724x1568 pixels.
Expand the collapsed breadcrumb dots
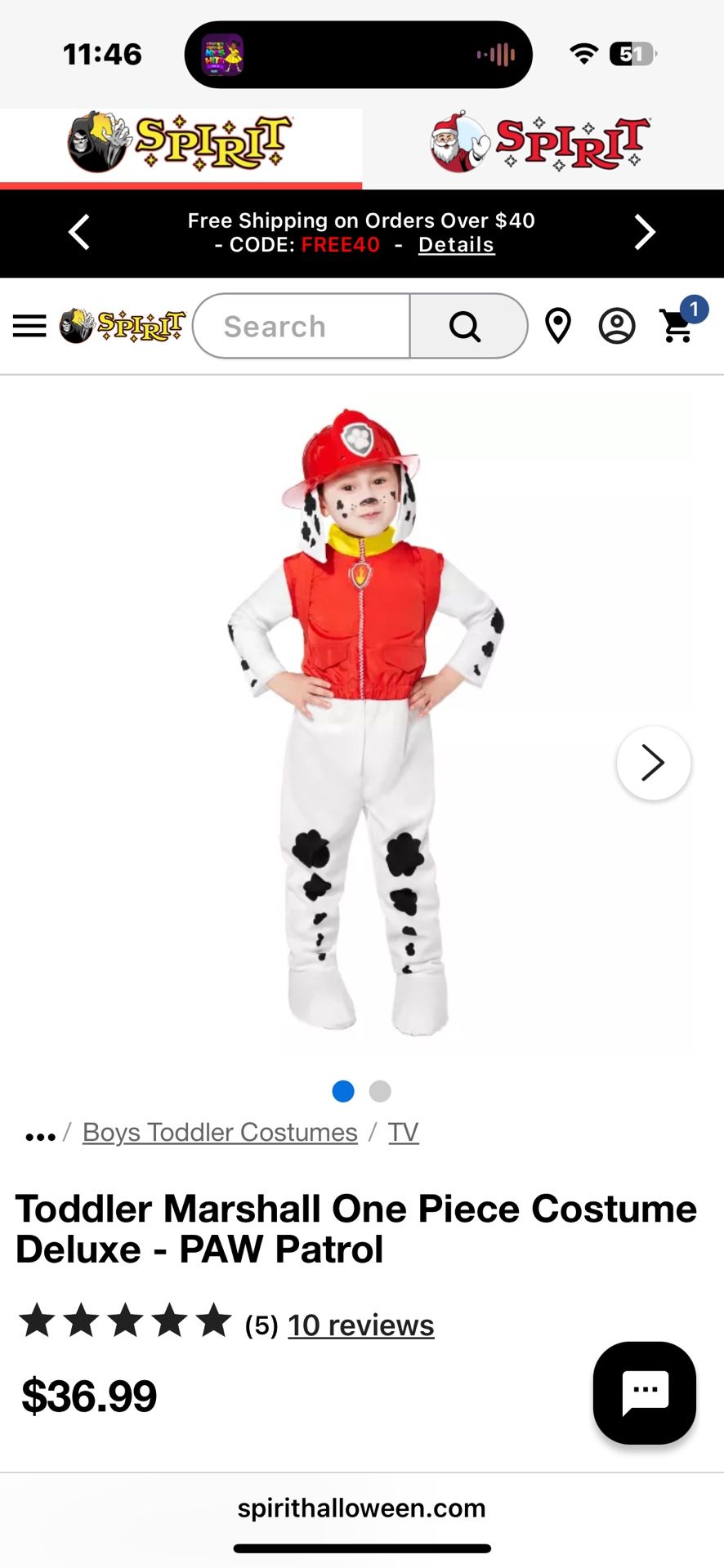point(40,1135)
